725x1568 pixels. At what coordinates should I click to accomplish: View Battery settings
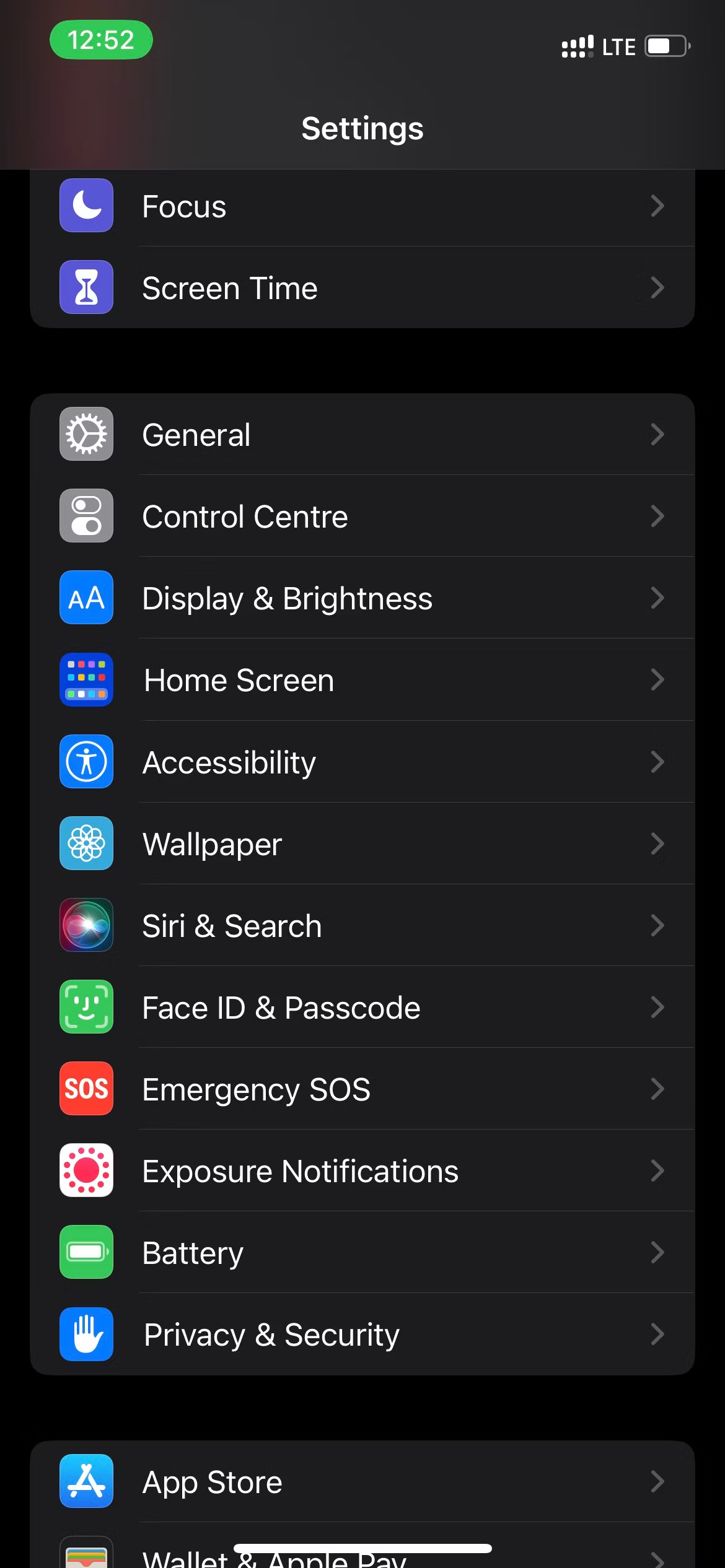click(x=362, y=1252)
